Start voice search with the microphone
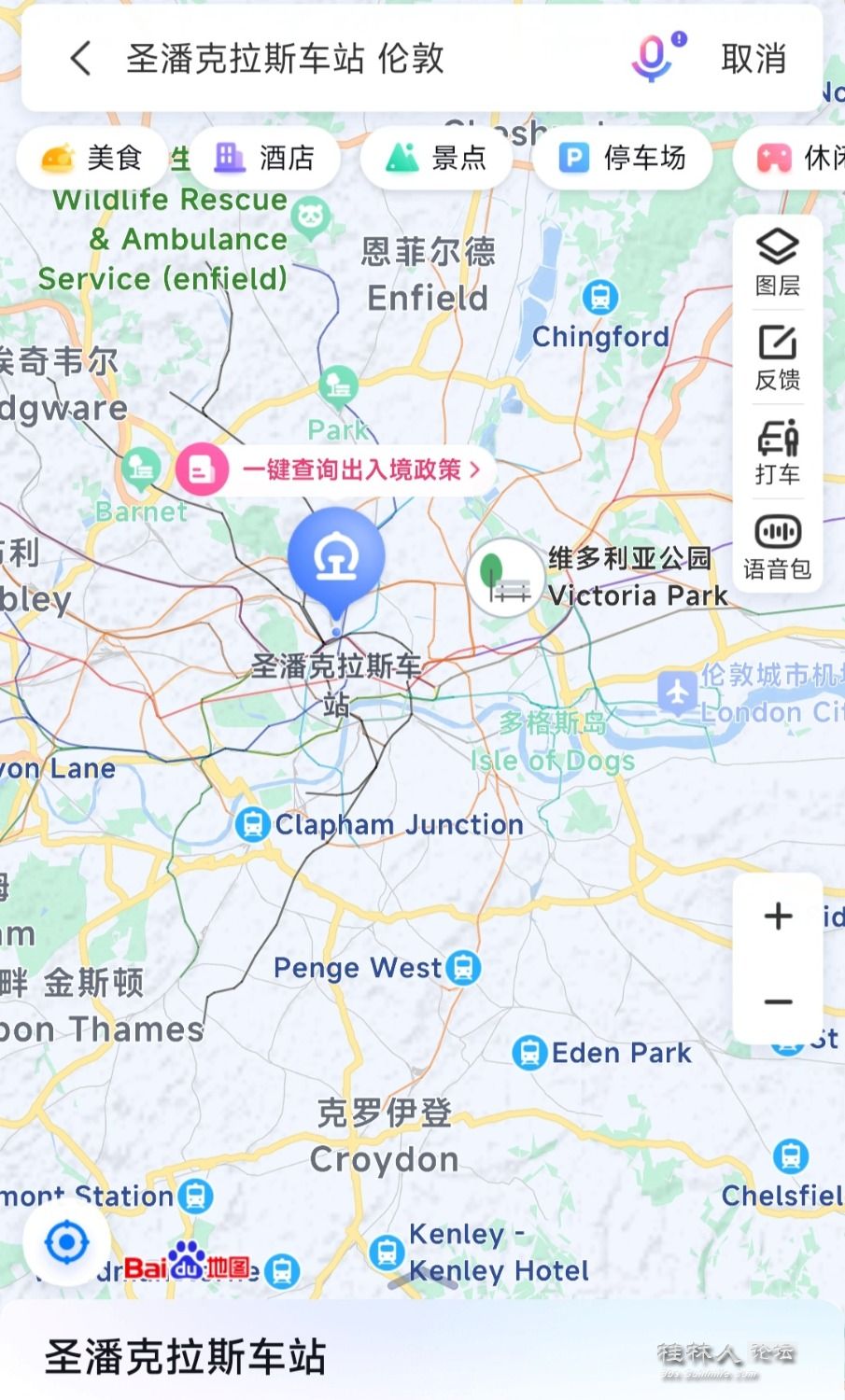The image size is (845, 1400). click(654, 58)
